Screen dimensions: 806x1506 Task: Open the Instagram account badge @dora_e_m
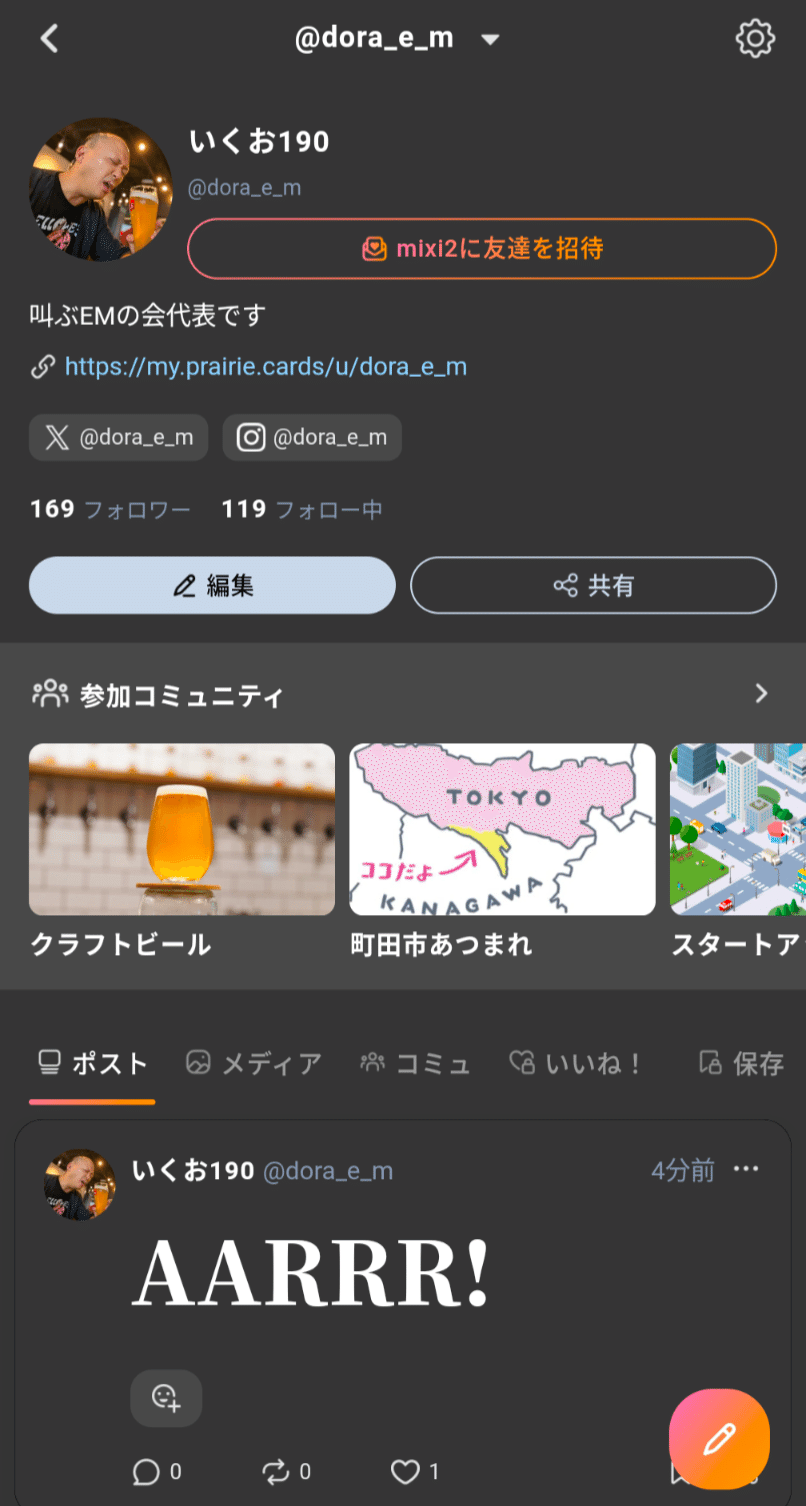point(311,437)
